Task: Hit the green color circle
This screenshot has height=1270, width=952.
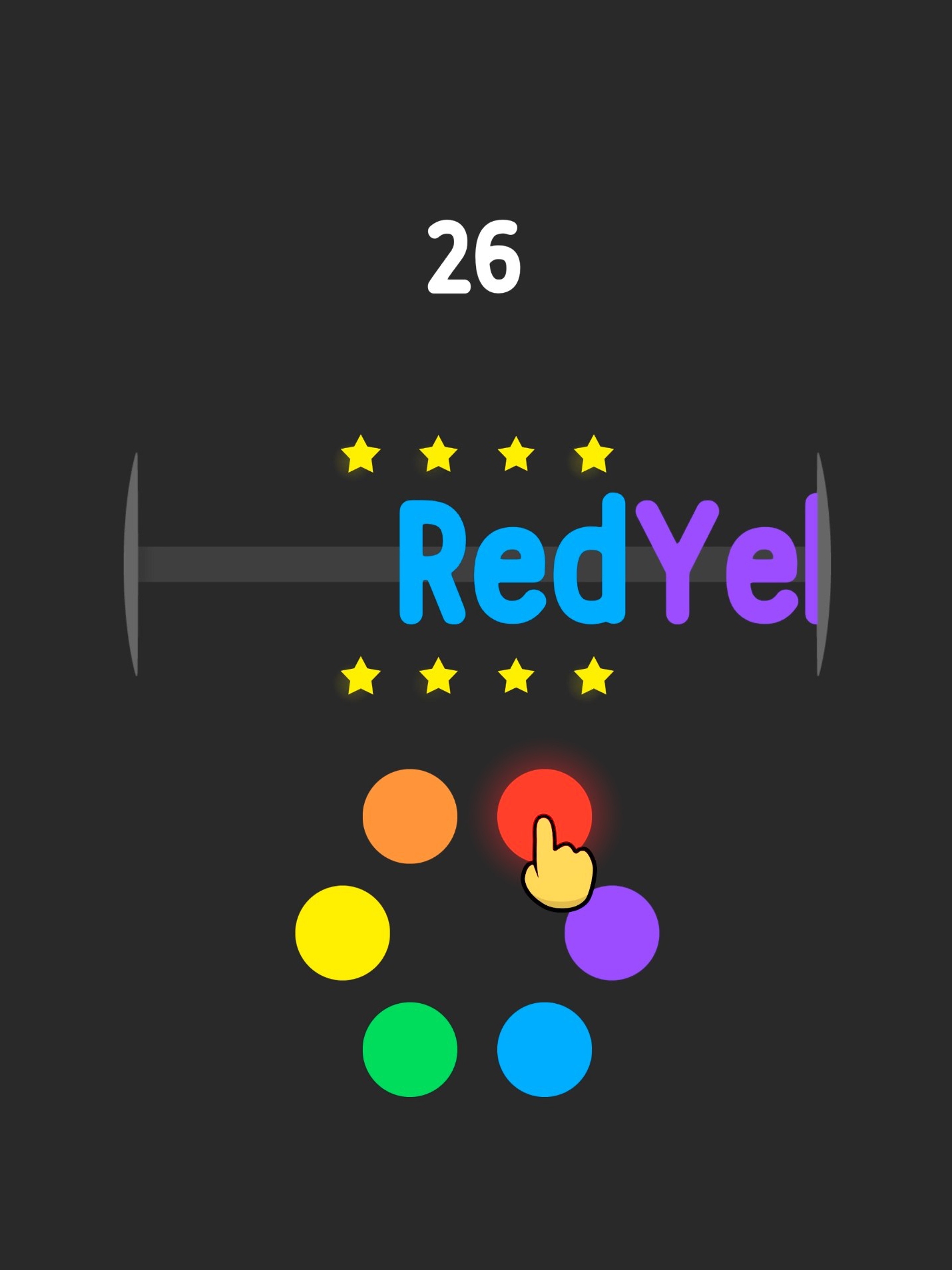Action: pyautogui.click(x=409, y=1049)
